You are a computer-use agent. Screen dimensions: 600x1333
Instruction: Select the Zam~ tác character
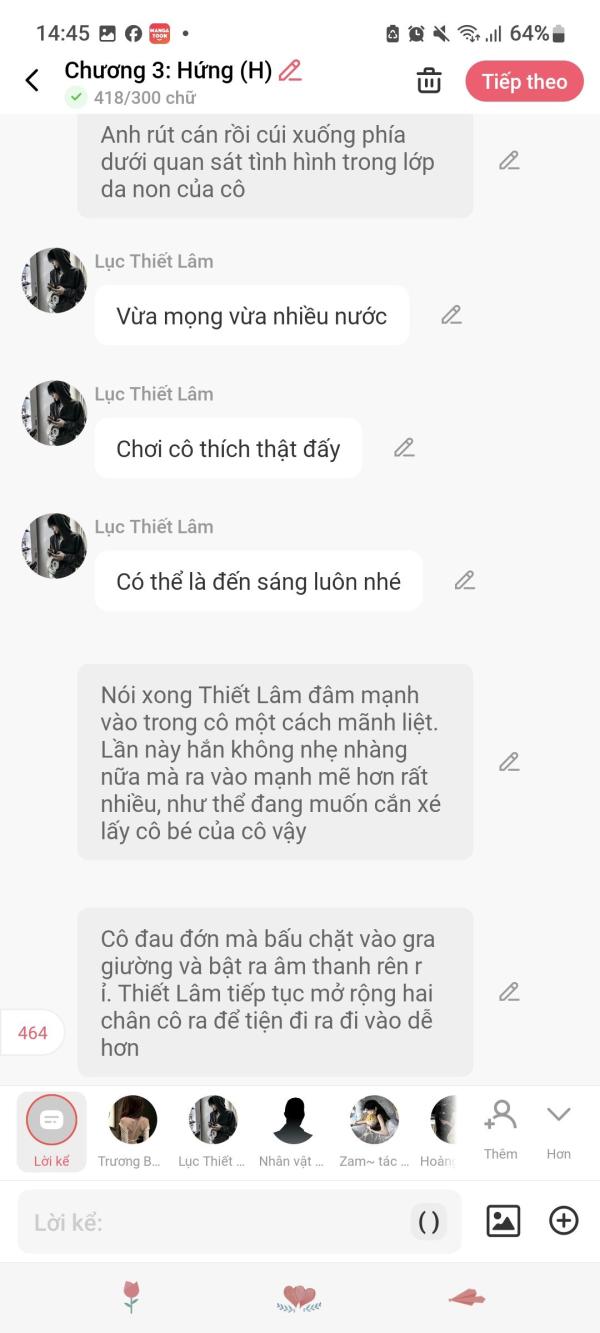click(374, 1132)
